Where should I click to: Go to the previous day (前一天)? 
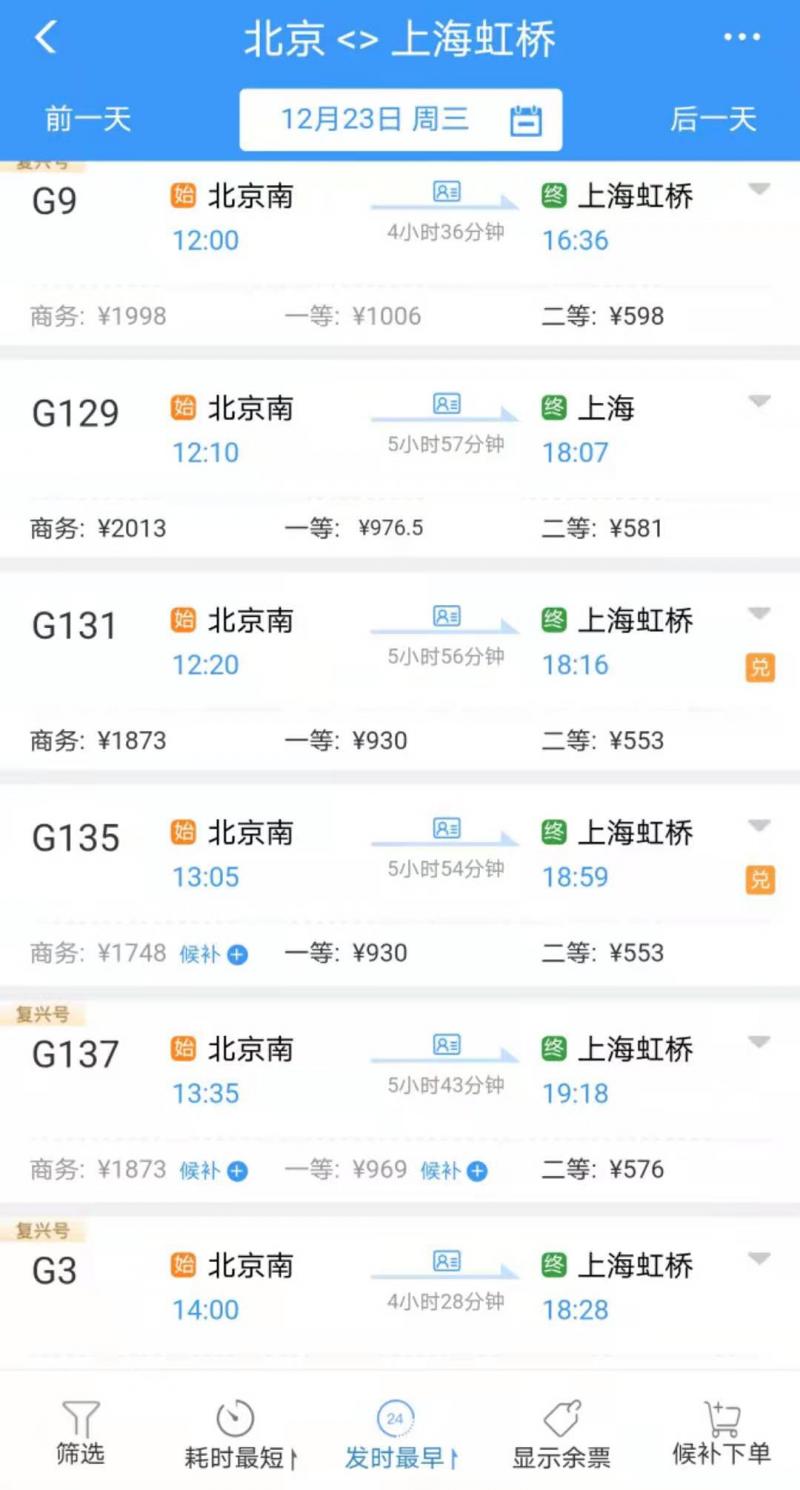click(88, 119)
